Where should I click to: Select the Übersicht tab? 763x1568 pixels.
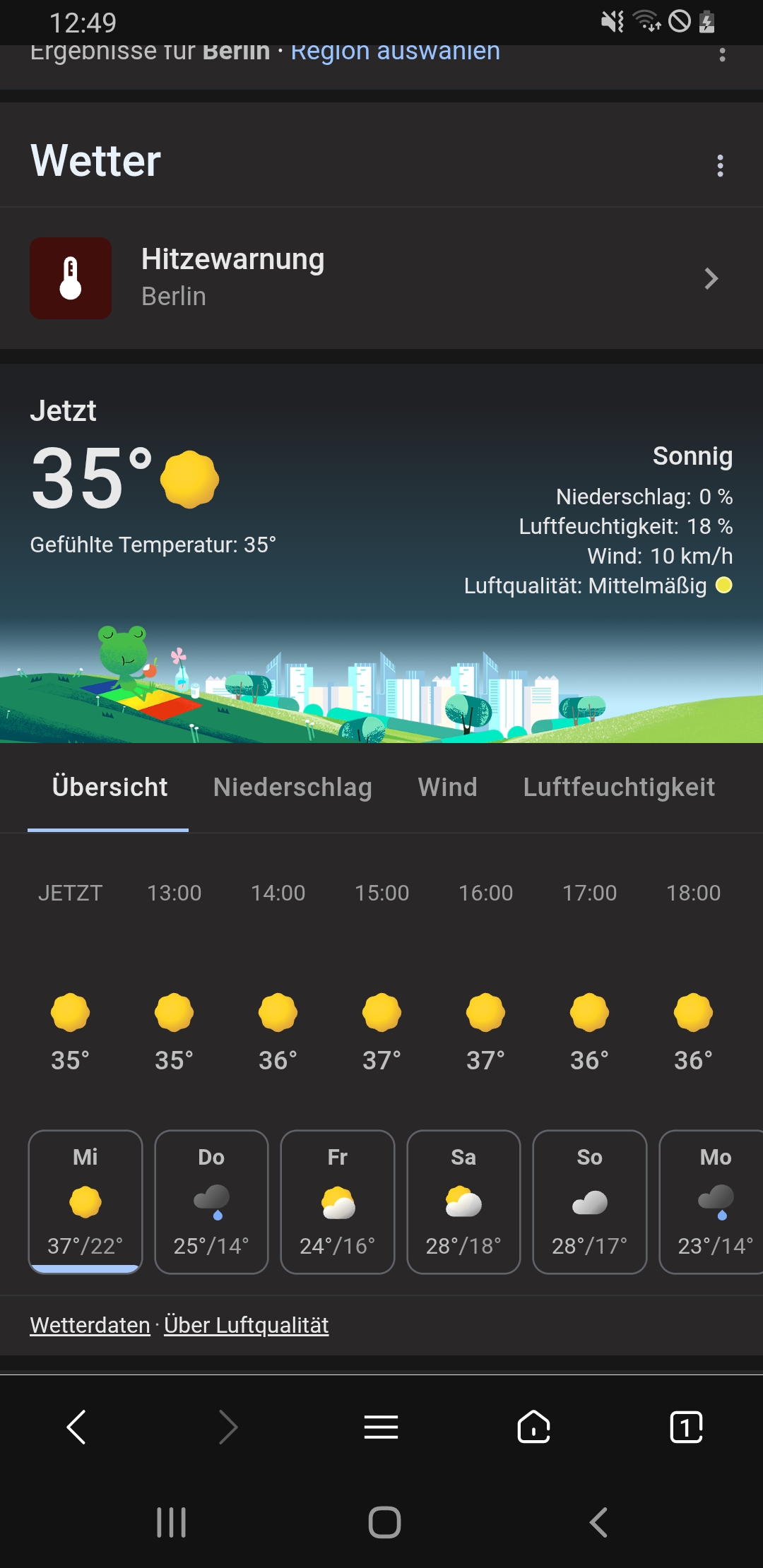110,787
